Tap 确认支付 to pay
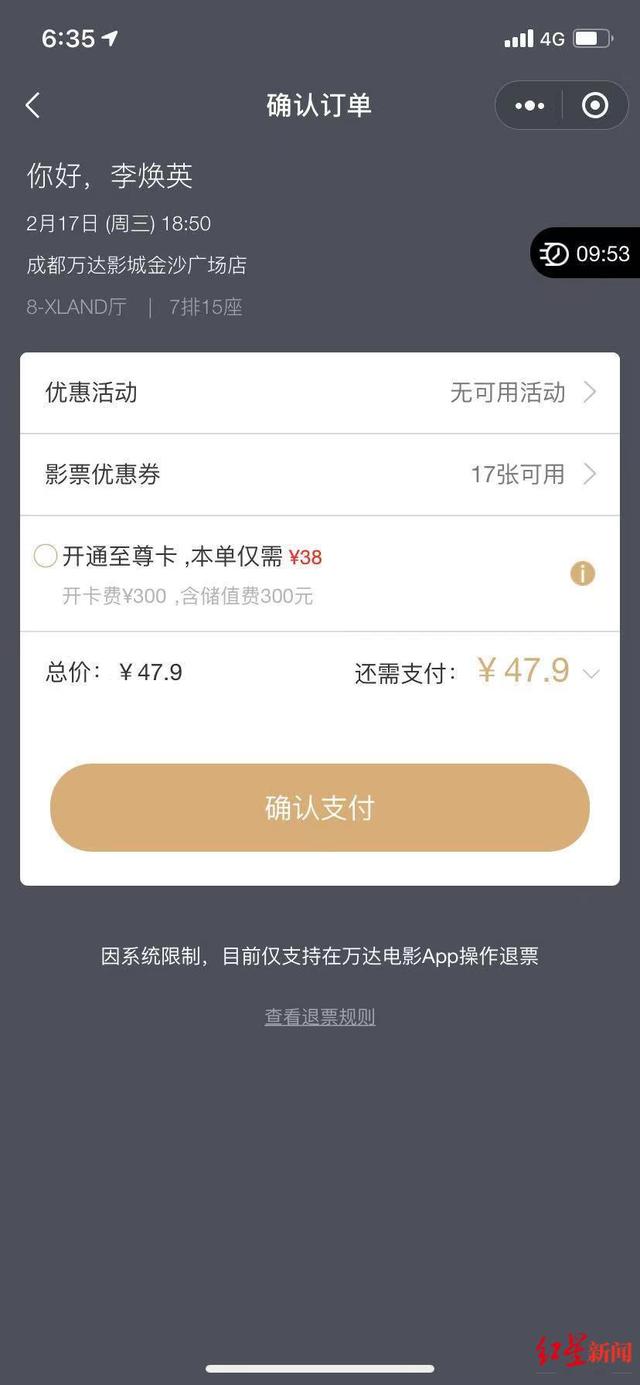Screen dimensions: 640x1385 pyautogui.click(x=320, y=808)
